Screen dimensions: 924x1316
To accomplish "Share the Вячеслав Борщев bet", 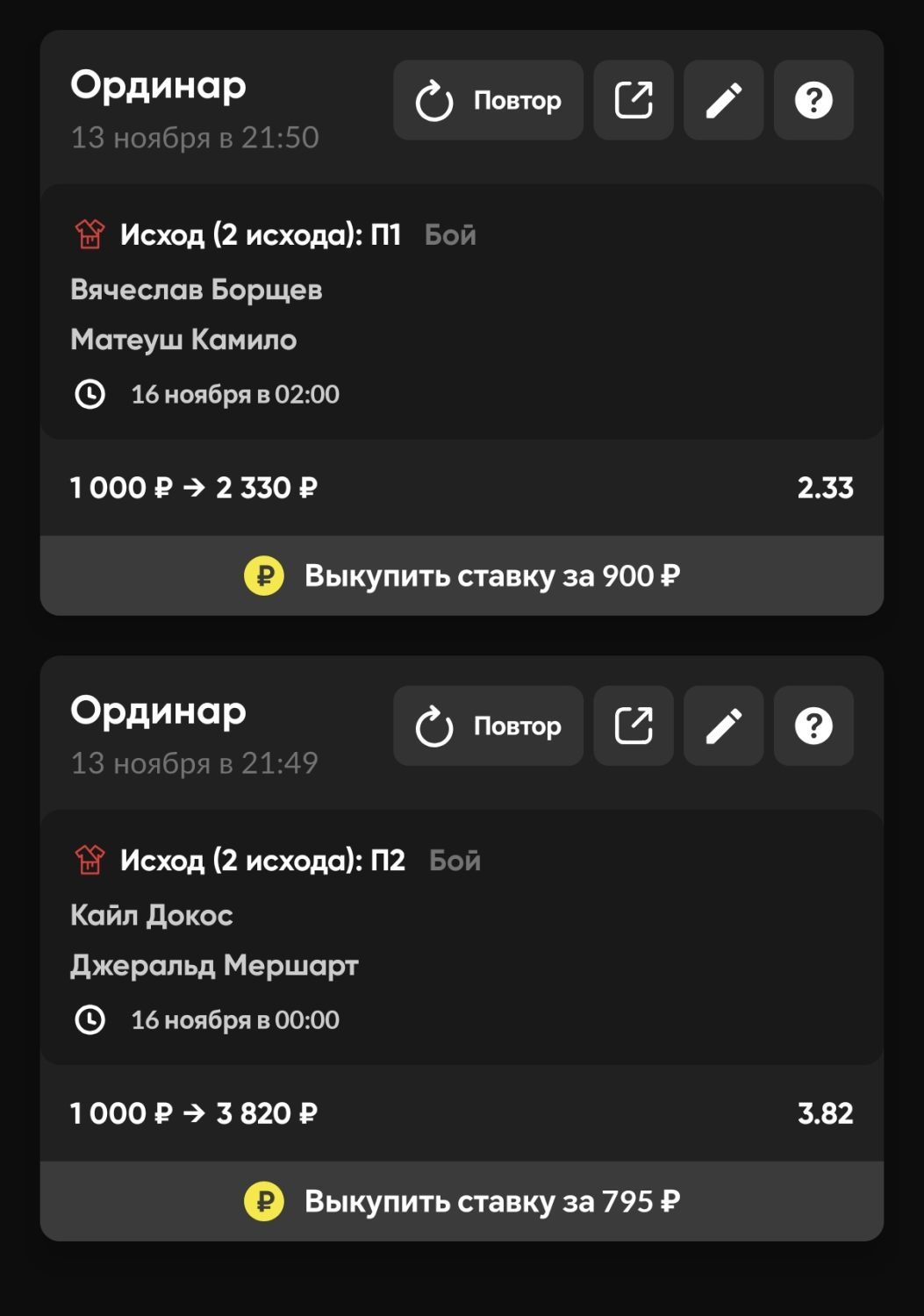I will tap(634, 100).
